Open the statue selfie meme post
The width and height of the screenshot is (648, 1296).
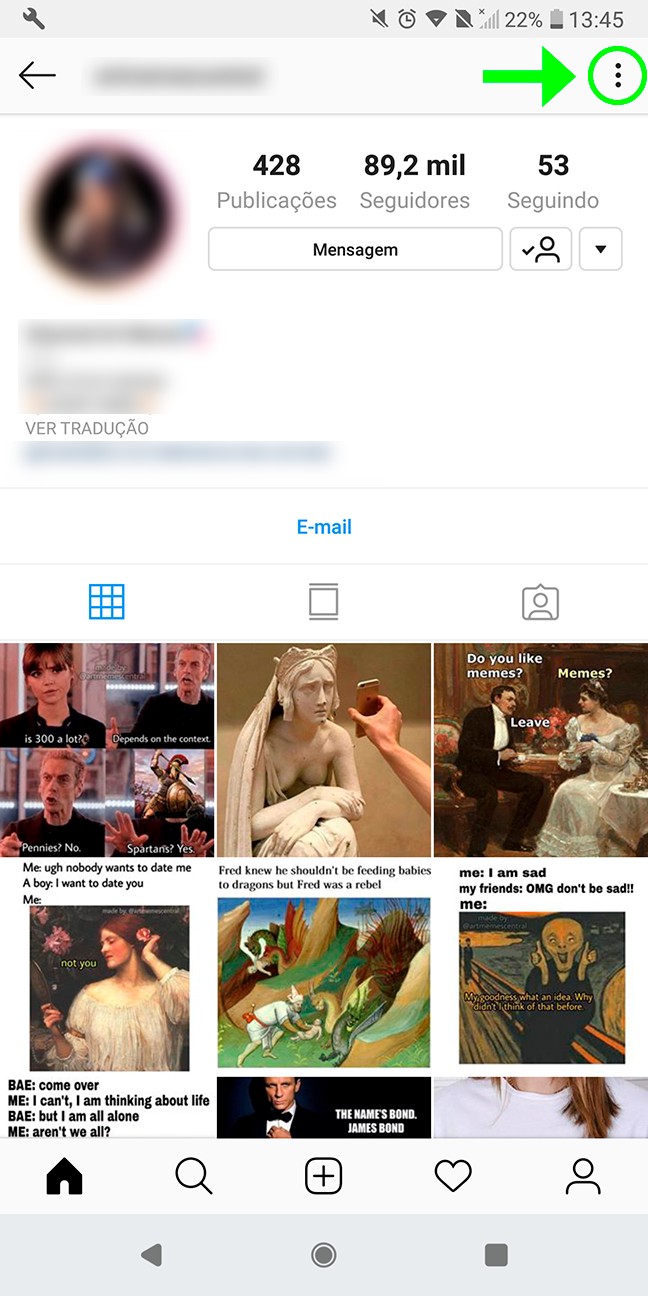tap(324, 750)
